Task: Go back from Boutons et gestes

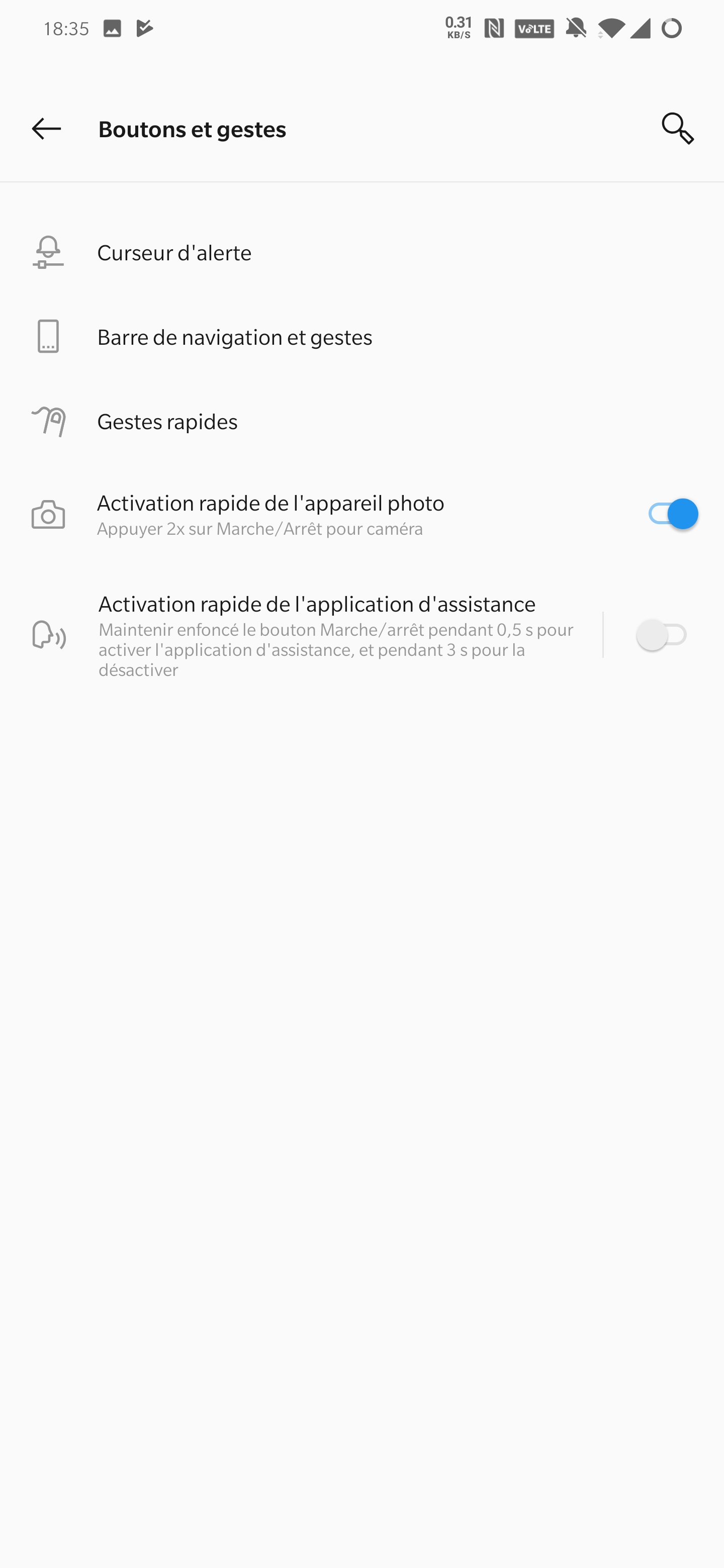Action: (46, 129)
